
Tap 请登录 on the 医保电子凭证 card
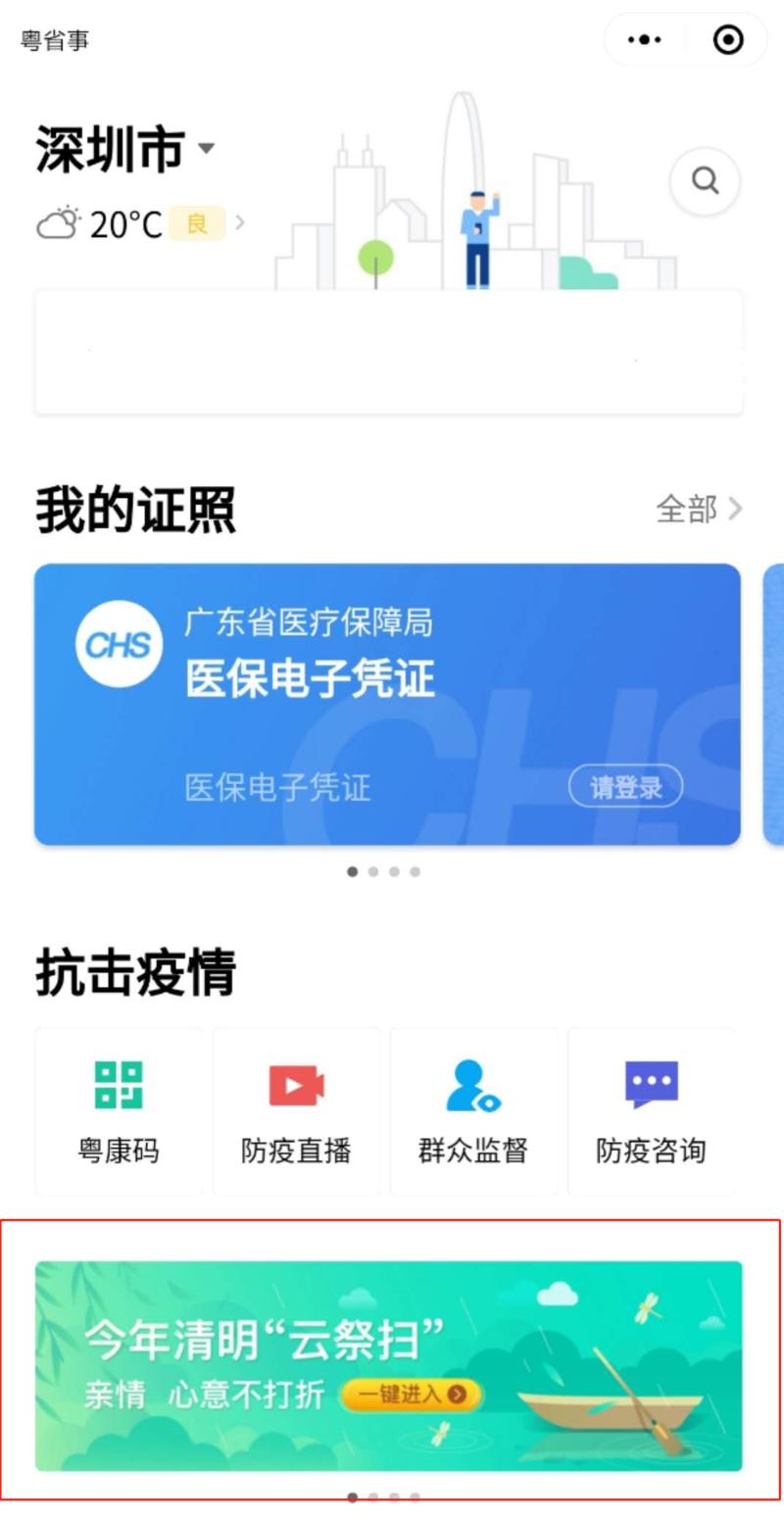(x=625, y=787)
